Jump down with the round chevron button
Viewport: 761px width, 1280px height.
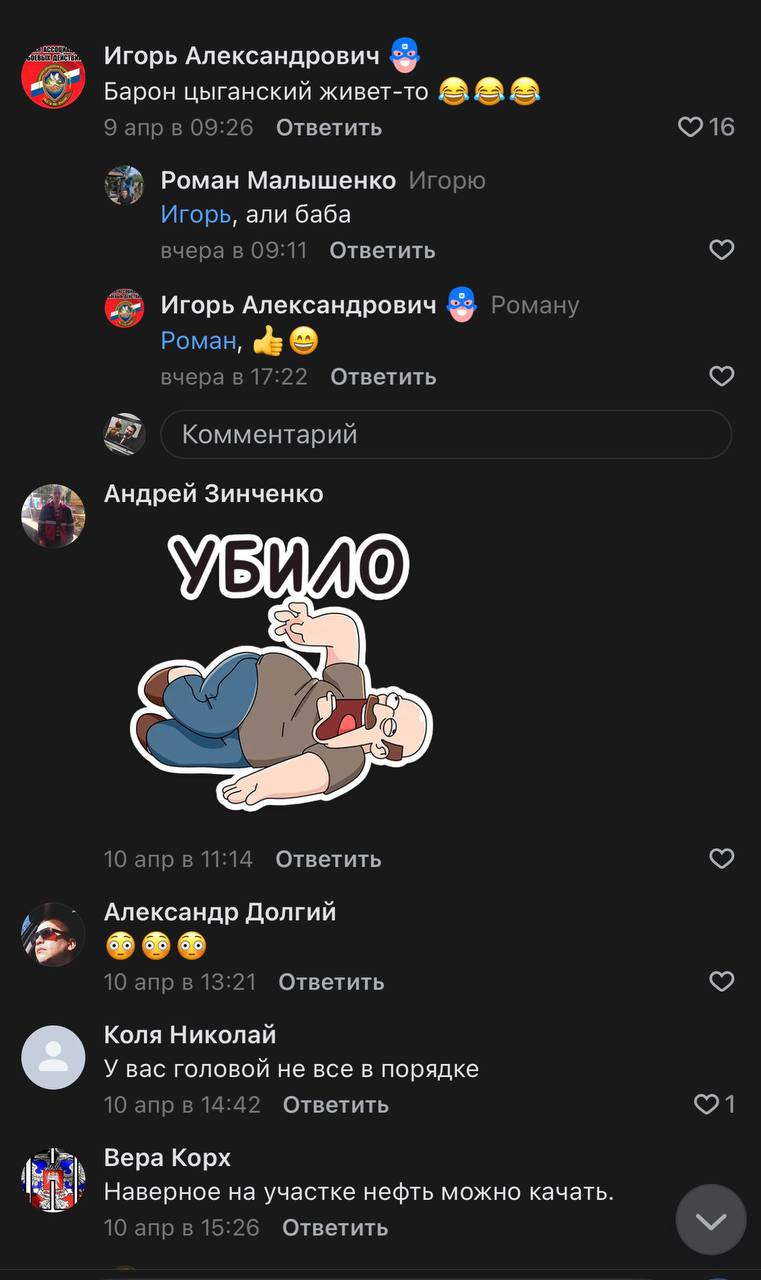click(711, 1220)
